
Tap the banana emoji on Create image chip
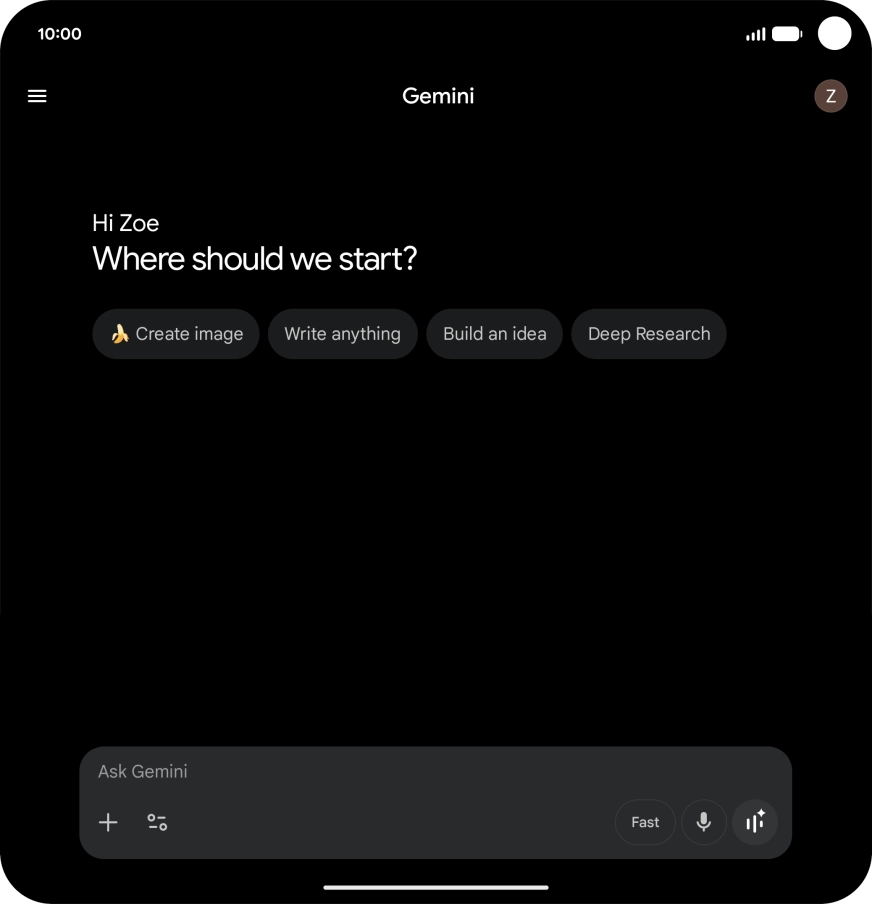coord(120,334)
